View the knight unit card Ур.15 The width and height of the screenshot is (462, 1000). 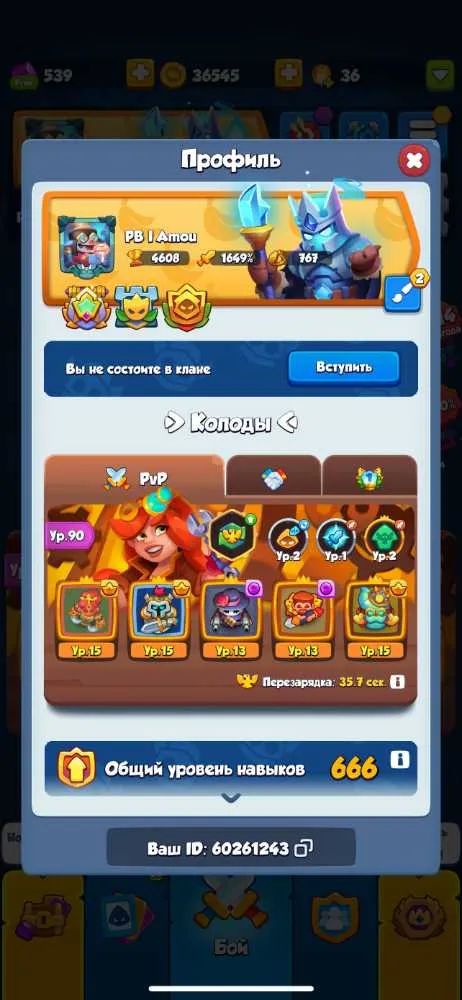(x=158, y=621)
